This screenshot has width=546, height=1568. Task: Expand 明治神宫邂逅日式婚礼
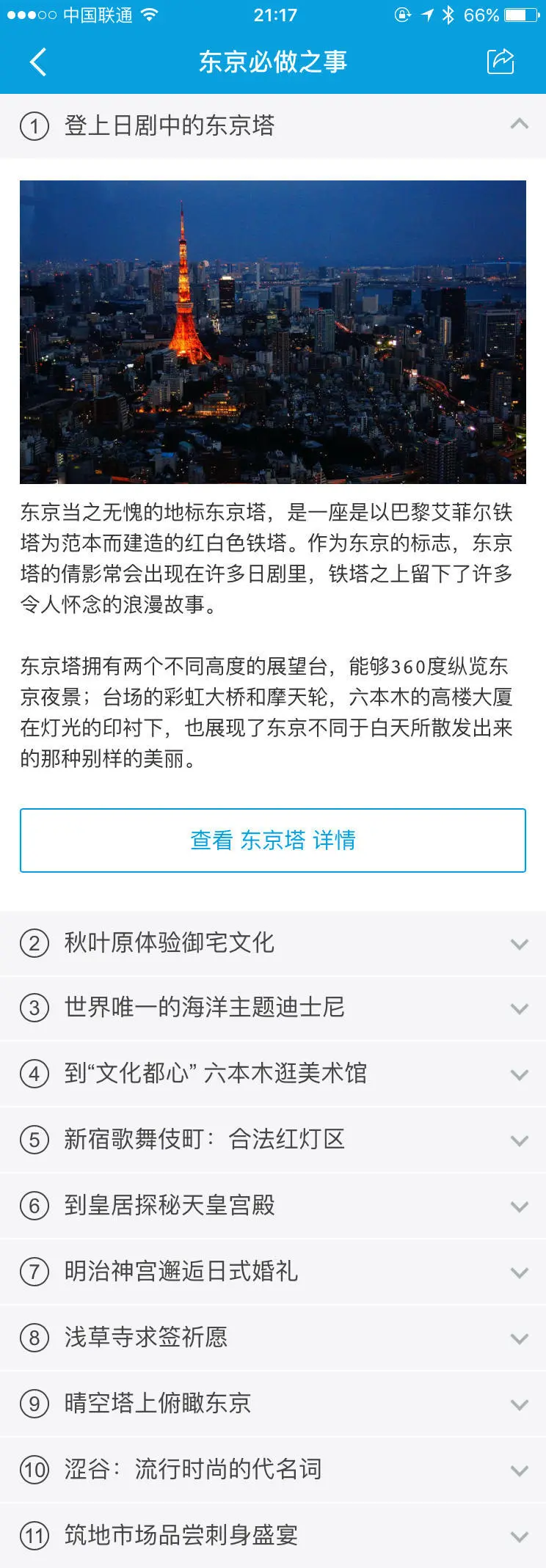pos(519,1272)
